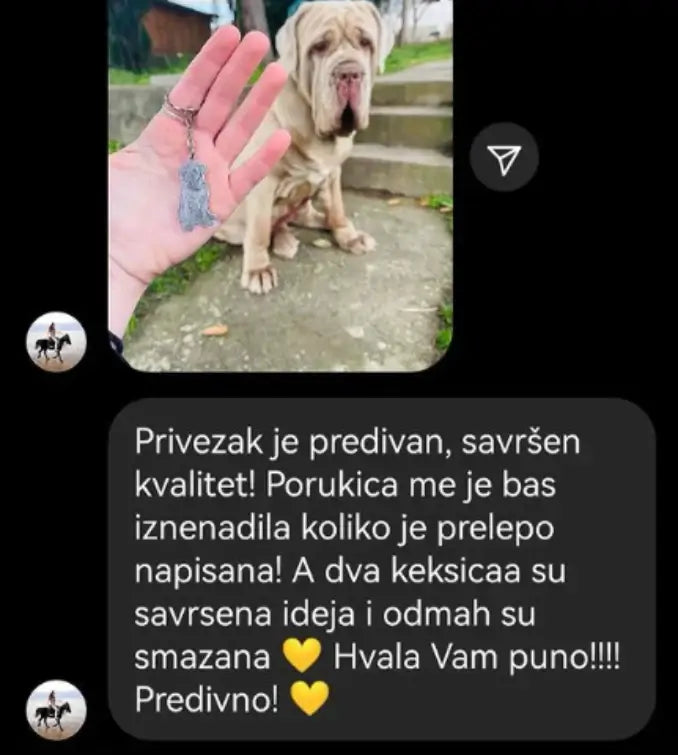Open the sender's avatar beside the photo

point(55,343)
